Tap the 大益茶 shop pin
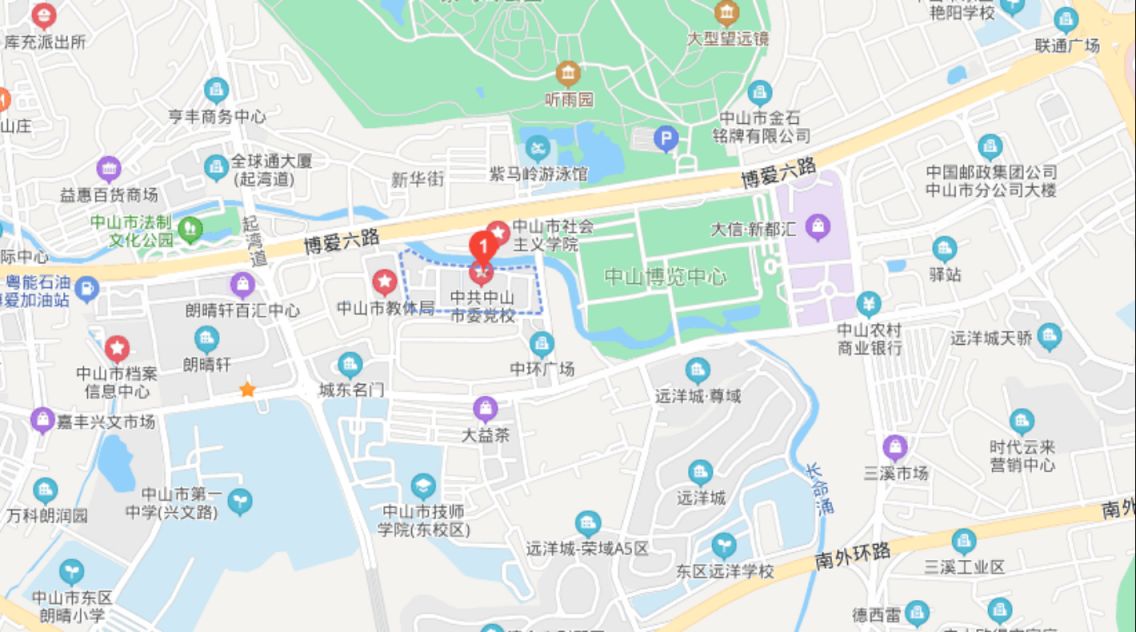This screenshot has width=1136, height=632. [x=486, y=409]
